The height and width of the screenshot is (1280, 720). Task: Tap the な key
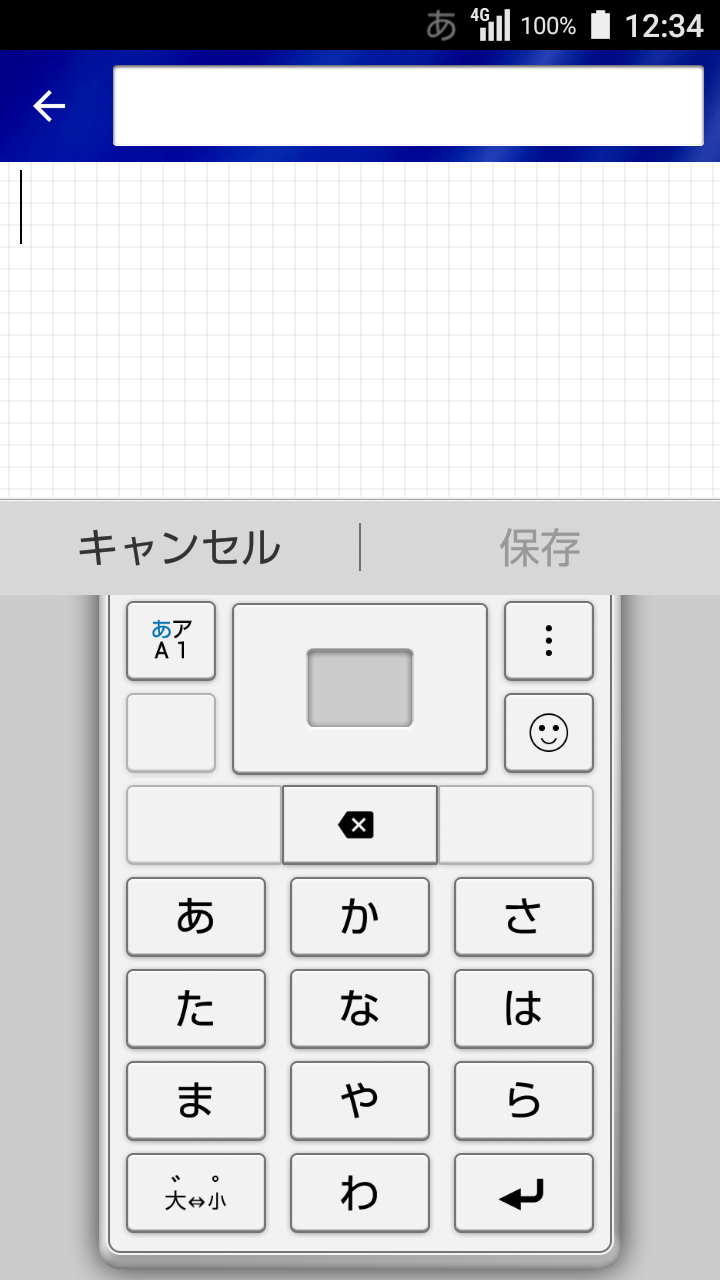(x=360, y=1009)
